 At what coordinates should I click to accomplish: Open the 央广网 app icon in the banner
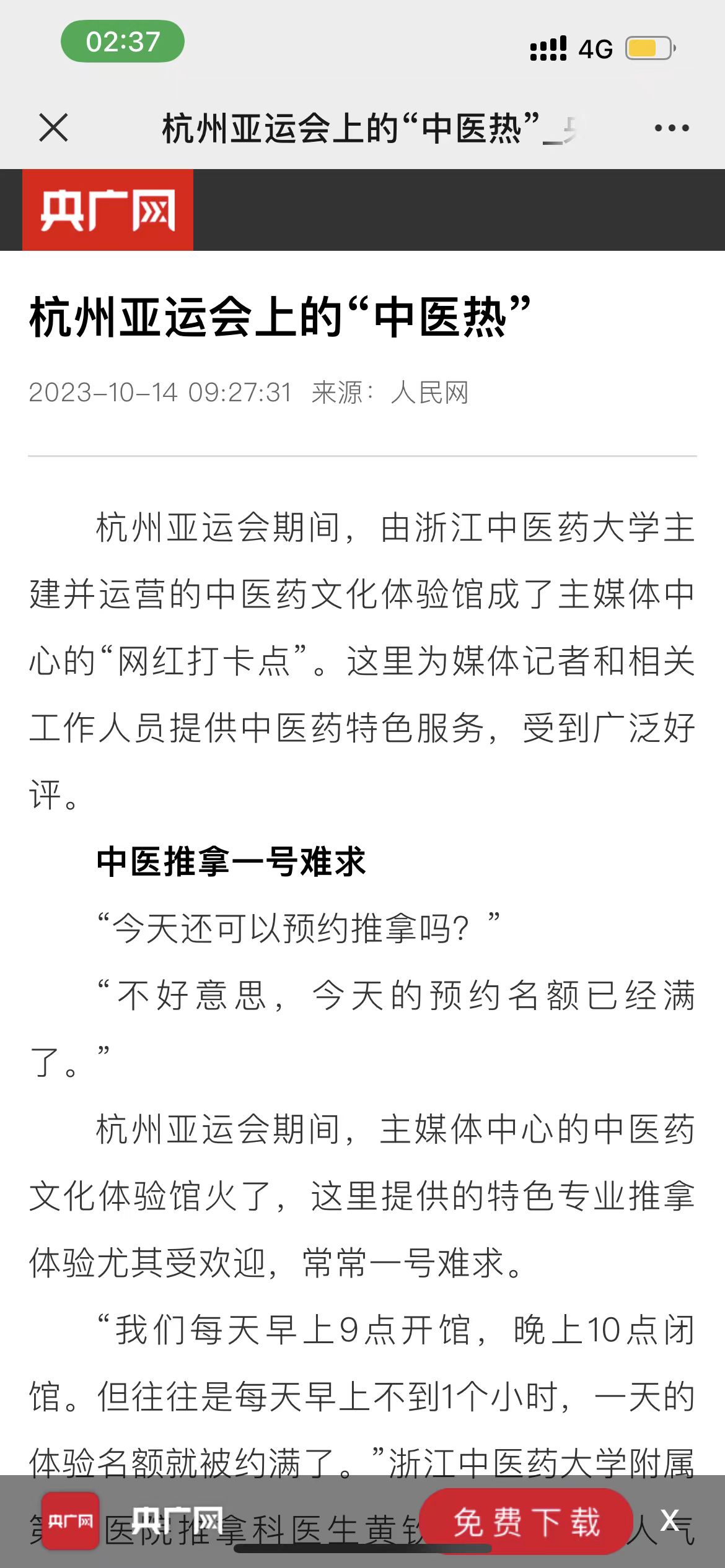[70, 1521]
